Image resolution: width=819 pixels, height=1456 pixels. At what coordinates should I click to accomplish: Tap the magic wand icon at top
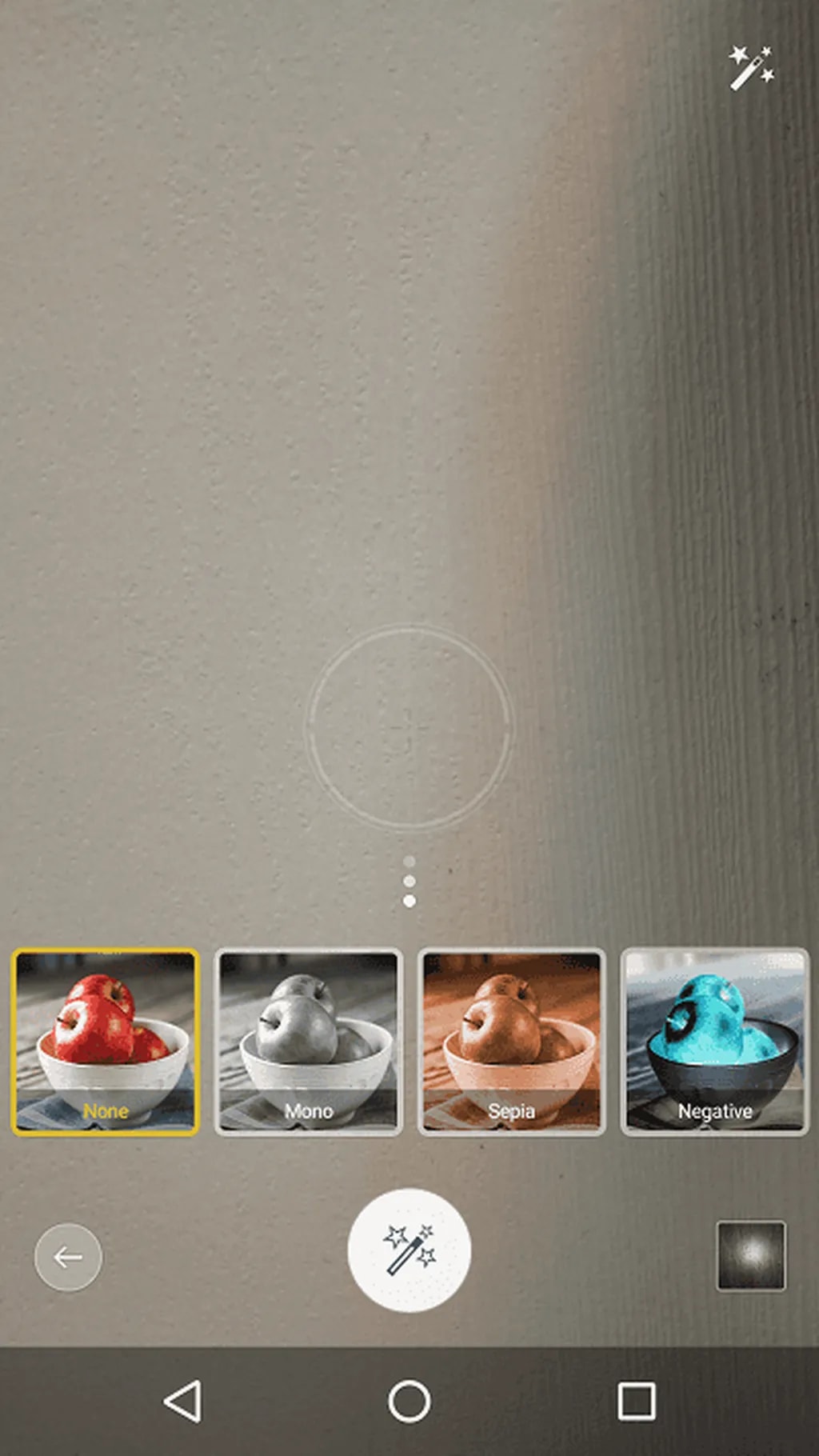point(750,67)
